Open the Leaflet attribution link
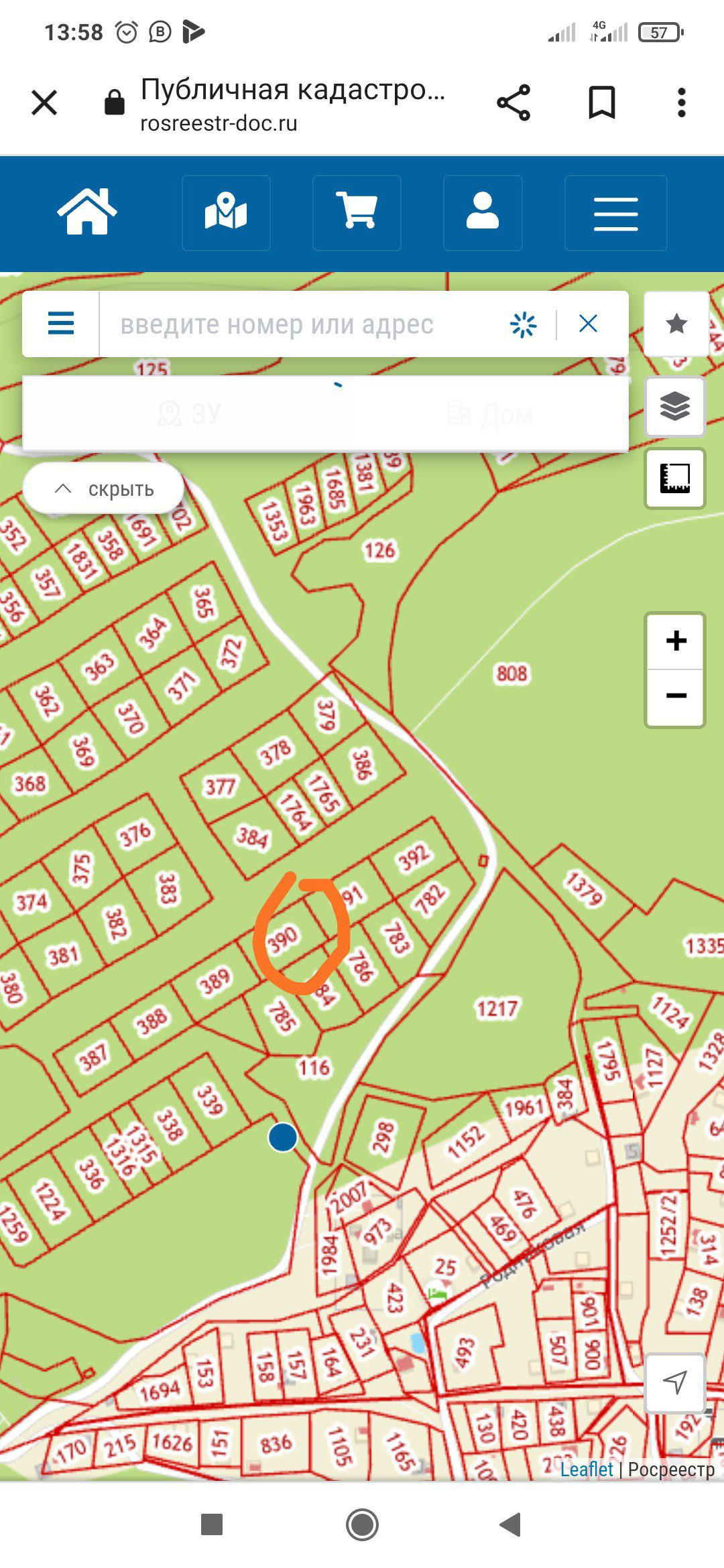 [586, 1469]
